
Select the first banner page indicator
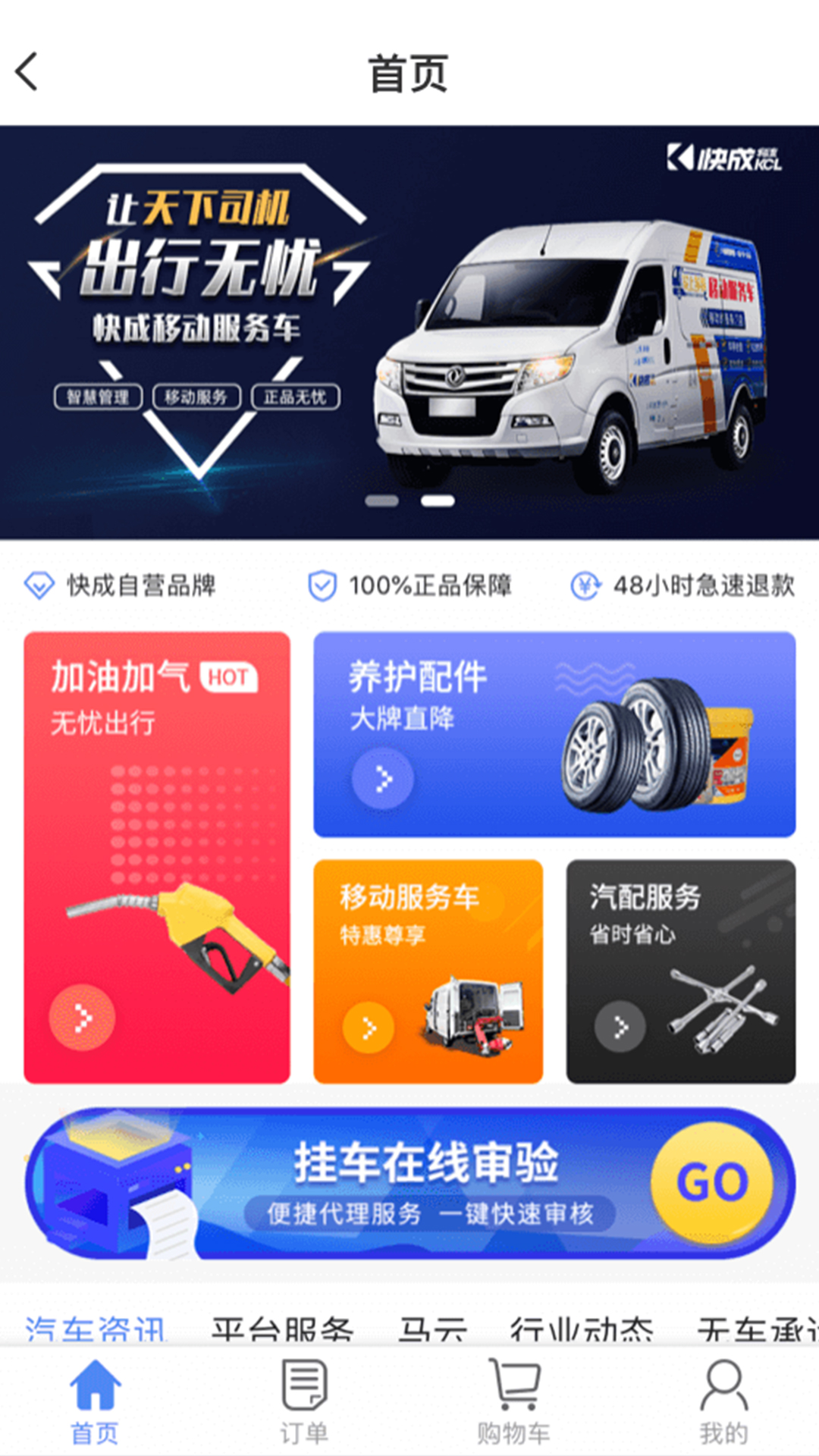click(381, 500)
